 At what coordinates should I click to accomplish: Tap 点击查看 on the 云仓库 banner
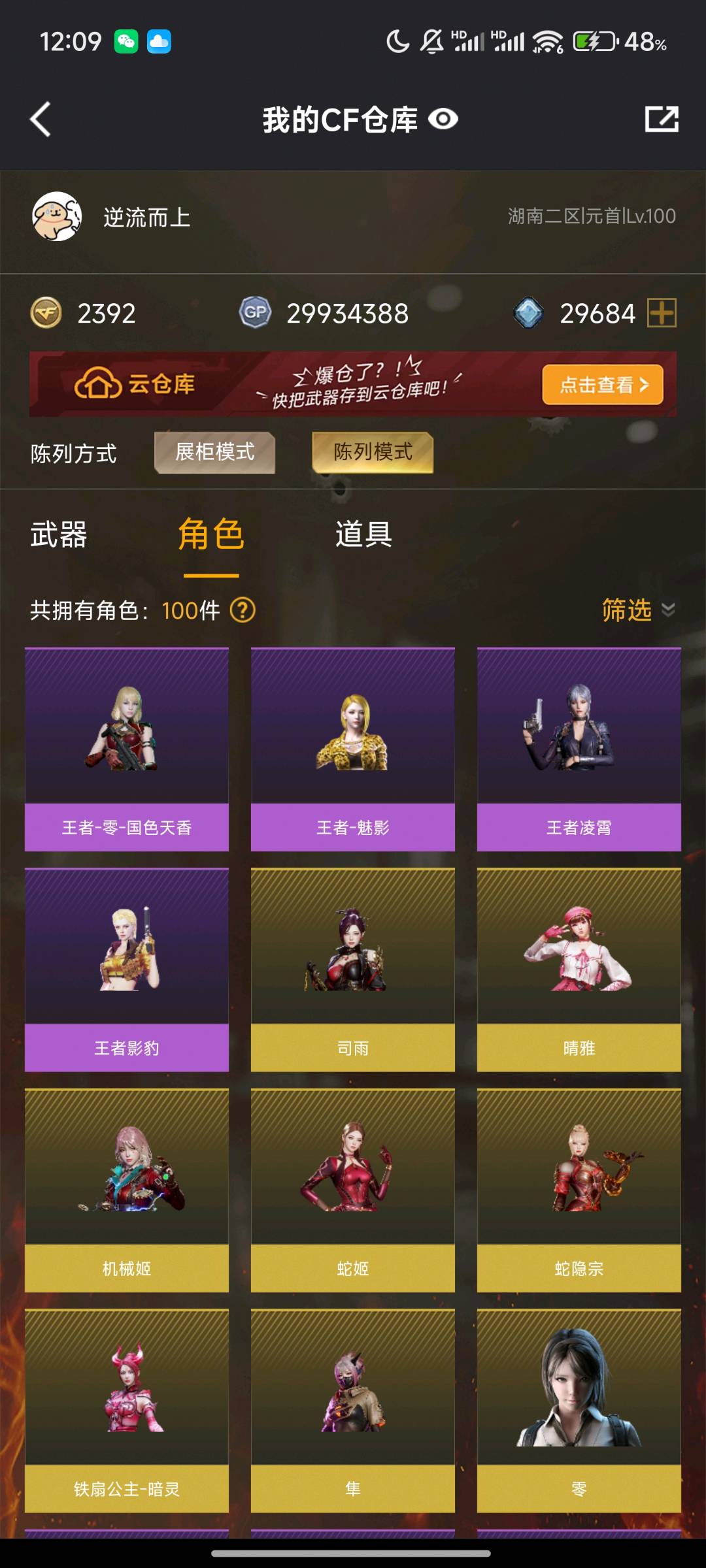[x=602, y=385]
